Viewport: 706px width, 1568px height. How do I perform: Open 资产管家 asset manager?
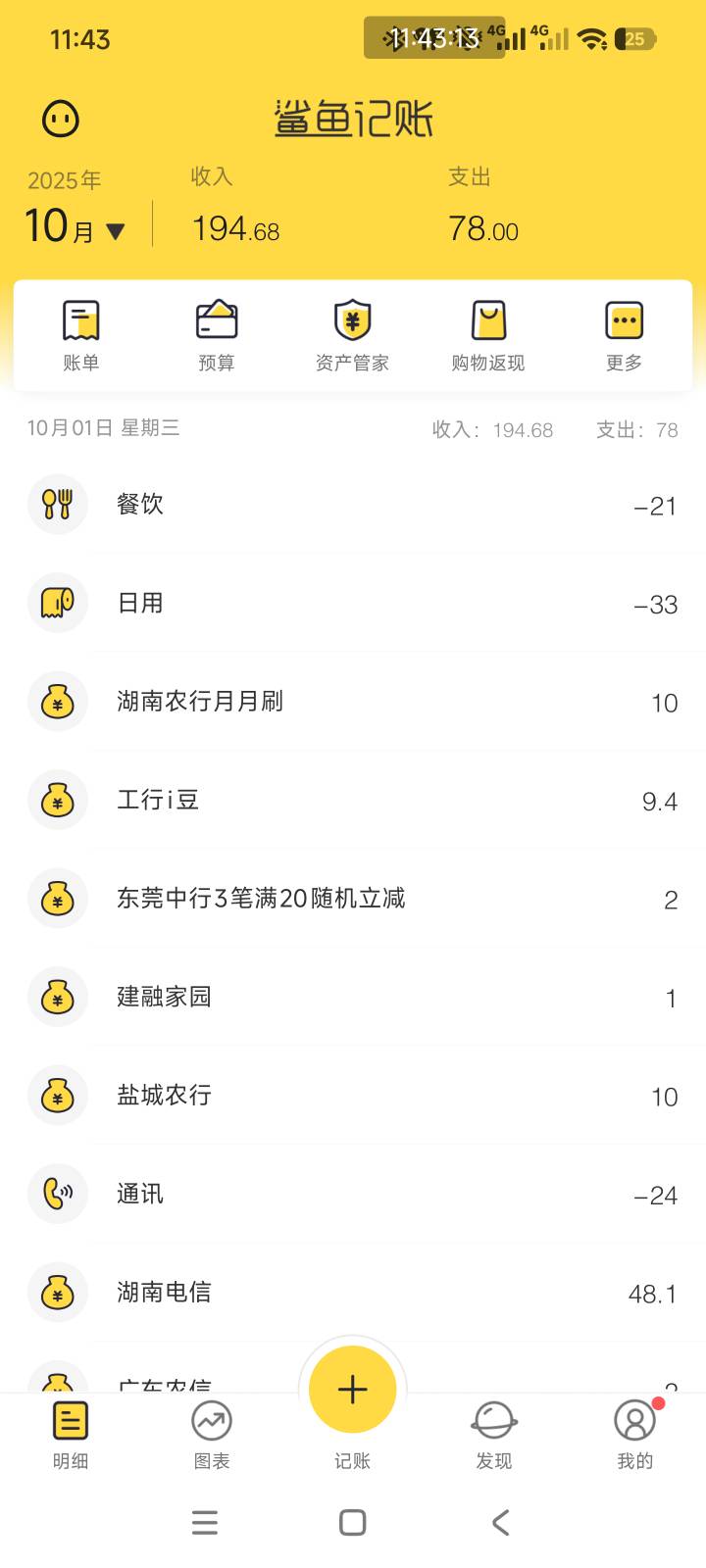point(352,336)
